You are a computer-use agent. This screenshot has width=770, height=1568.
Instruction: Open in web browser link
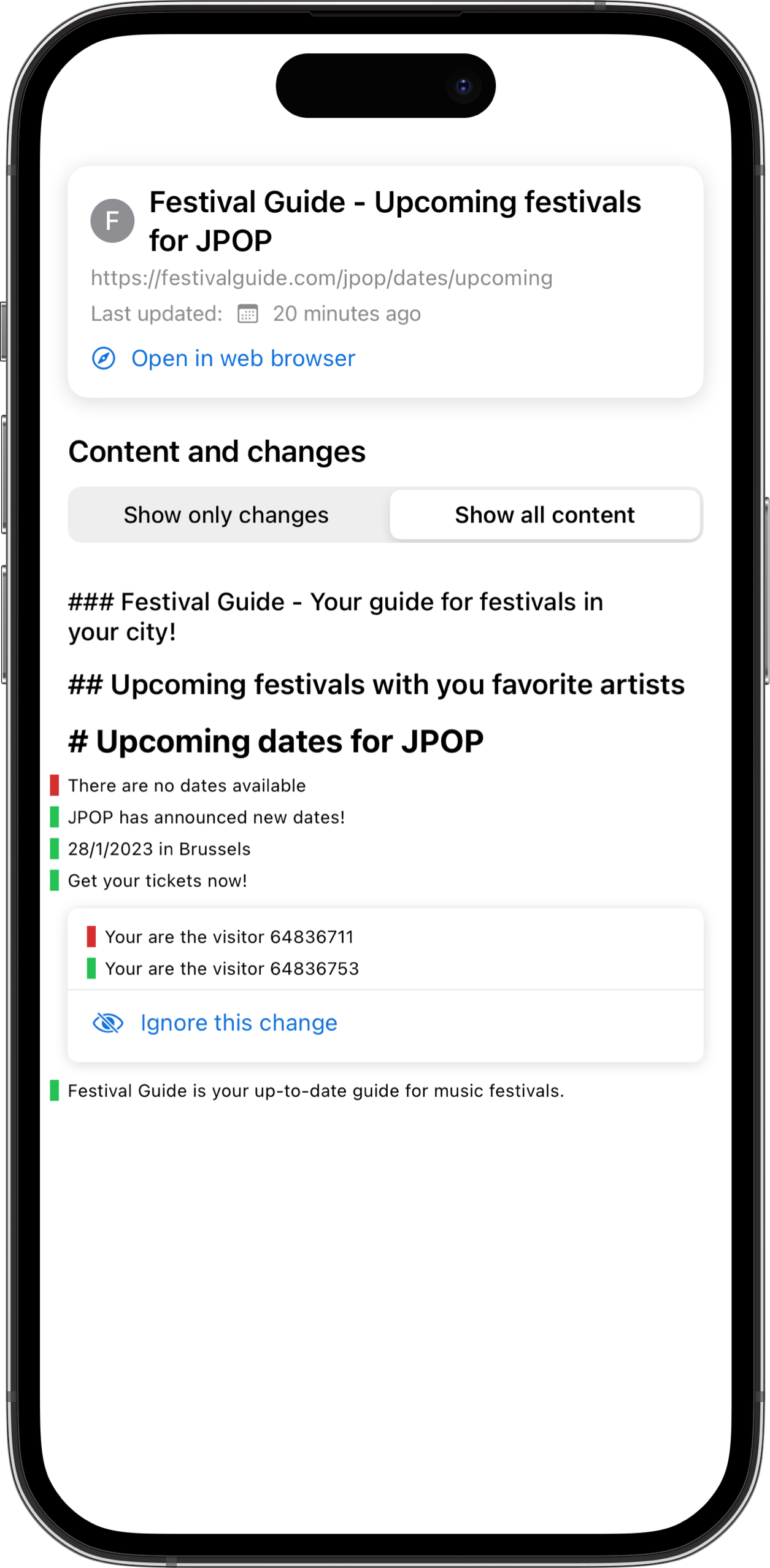tap(223, 358)
